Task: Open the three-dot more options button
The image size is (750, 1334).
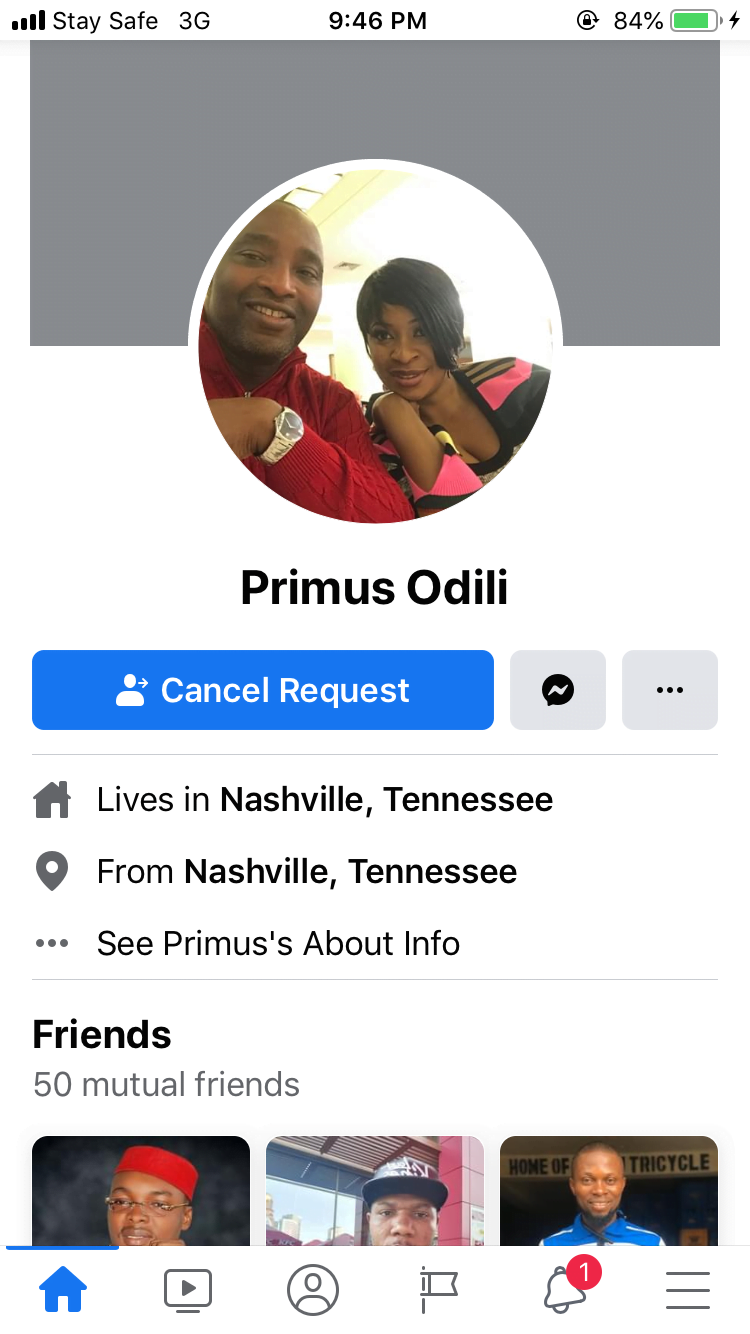Action: pyautogui.click(x=669, y=690)
